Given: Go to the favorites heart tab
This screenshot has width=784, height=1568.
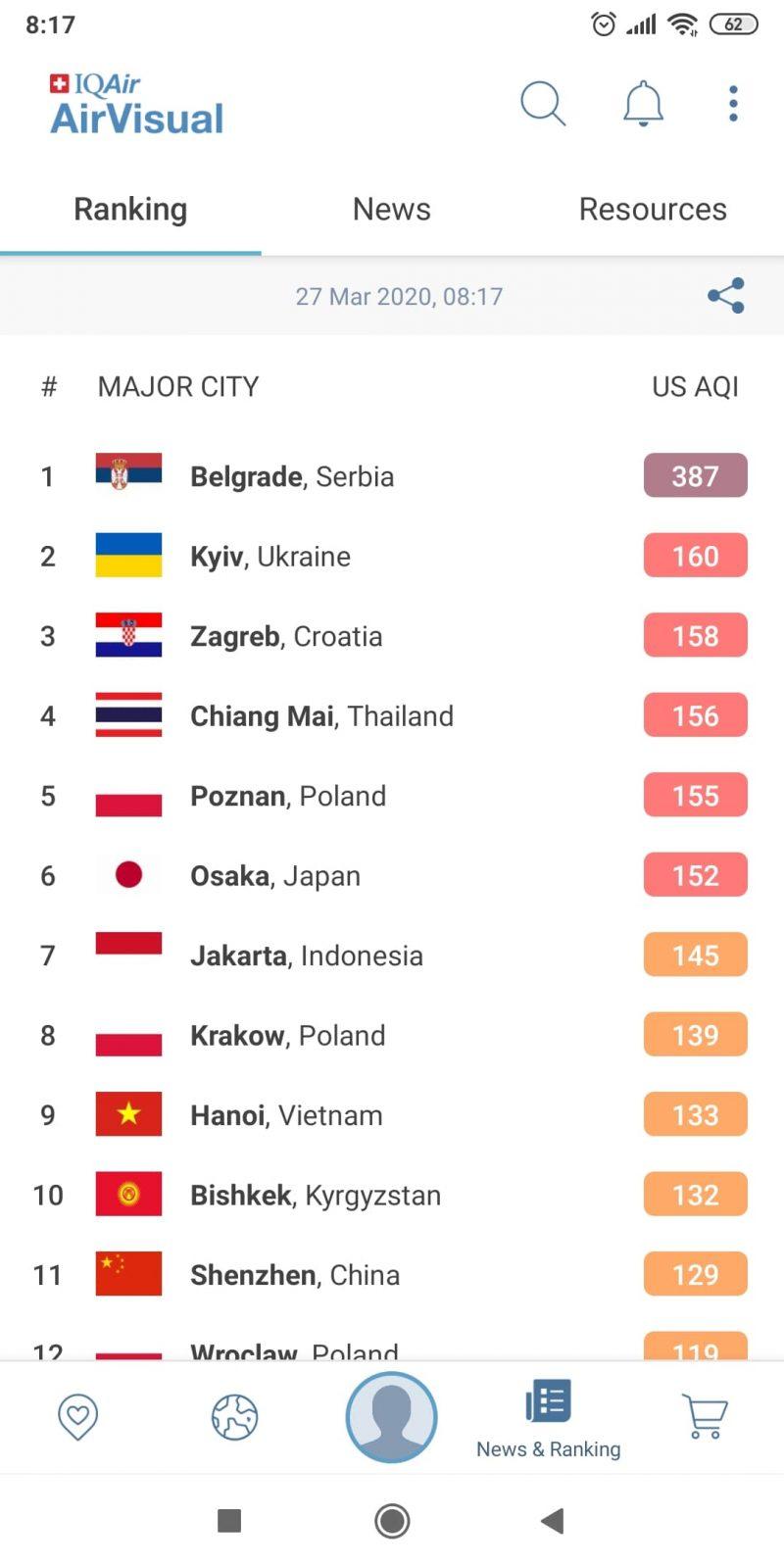Looking at the screenshot, I should (78, 1417).
